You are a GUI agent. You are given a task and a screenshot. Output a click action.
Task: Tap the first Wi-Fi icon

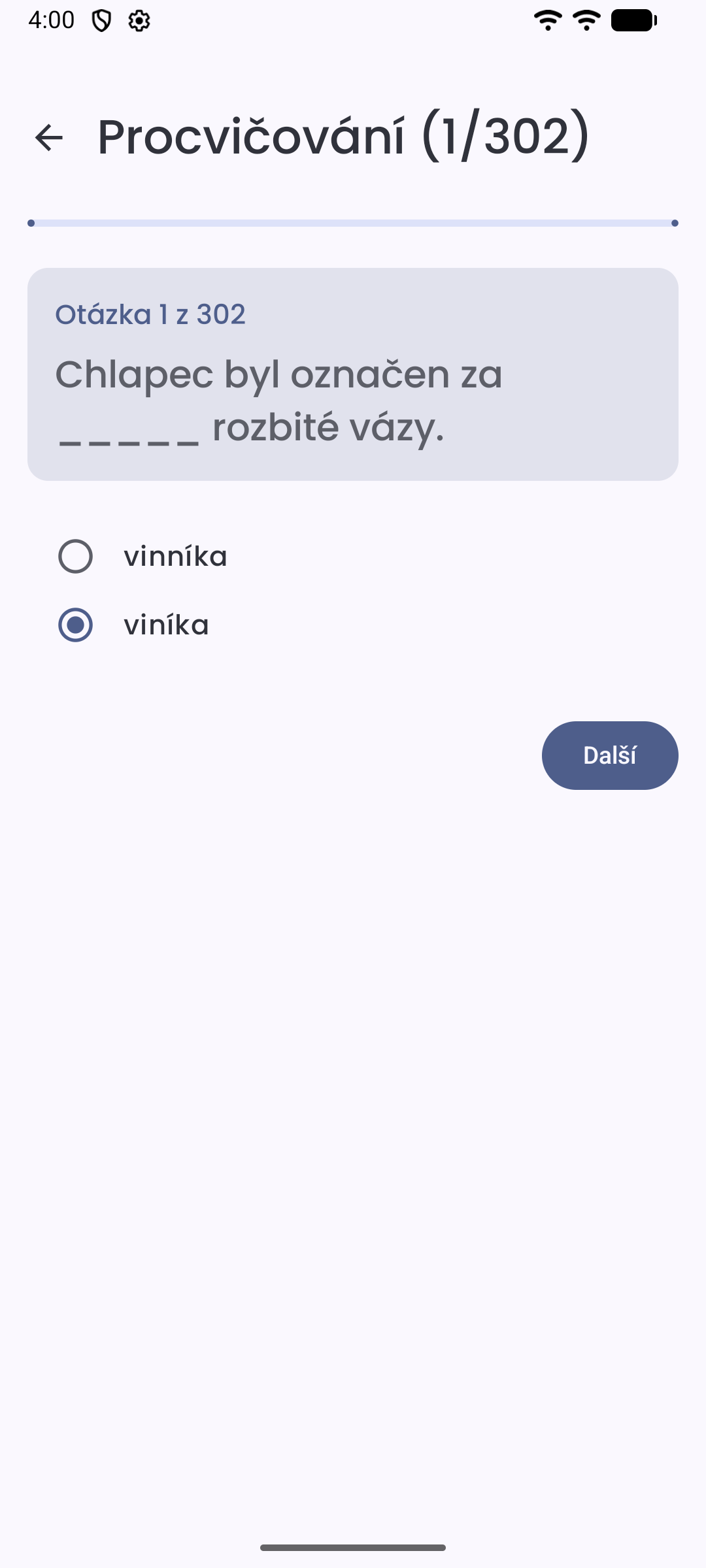pos(547,20)
